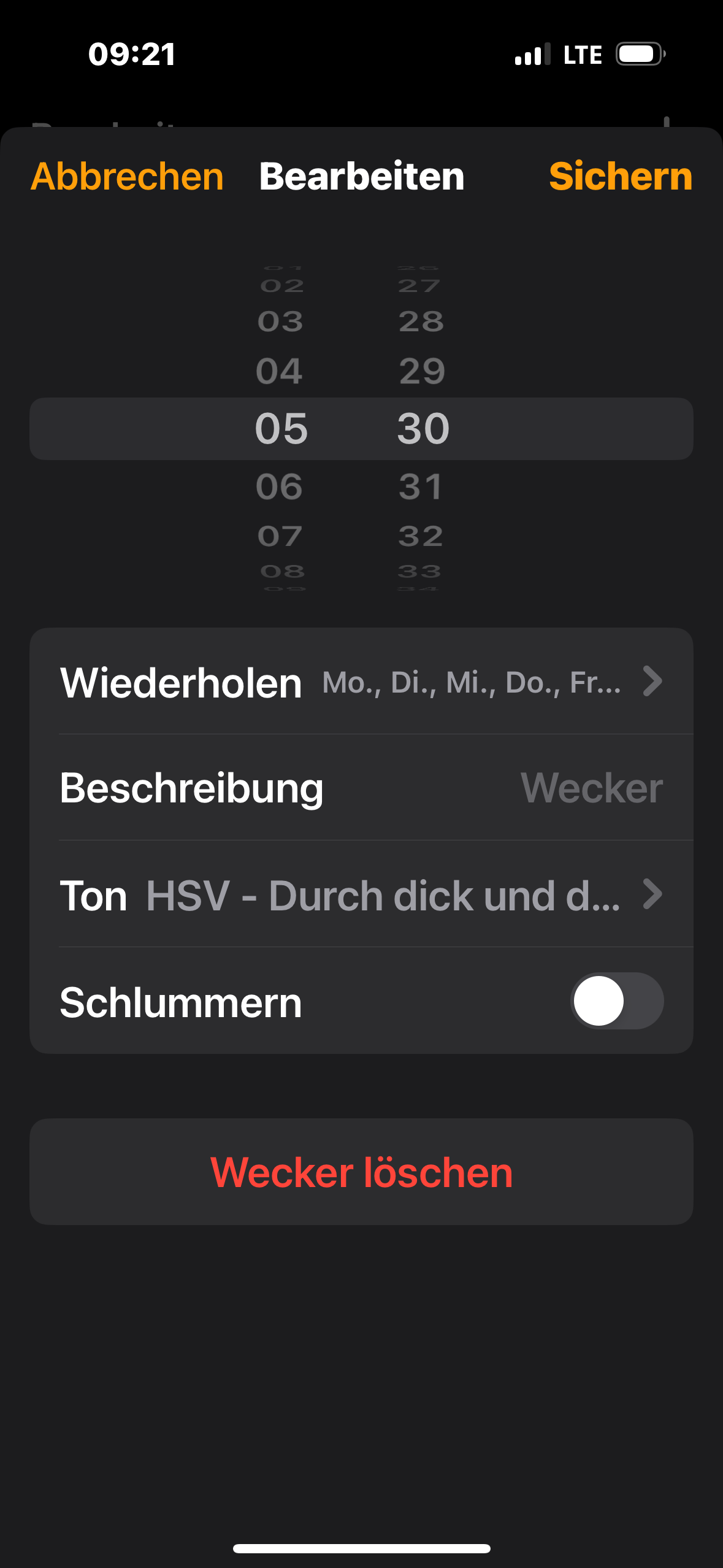Edit the Beschreibung label field
The width and height of the screenshot is (723, 1568).
click(x=361, y=788)
